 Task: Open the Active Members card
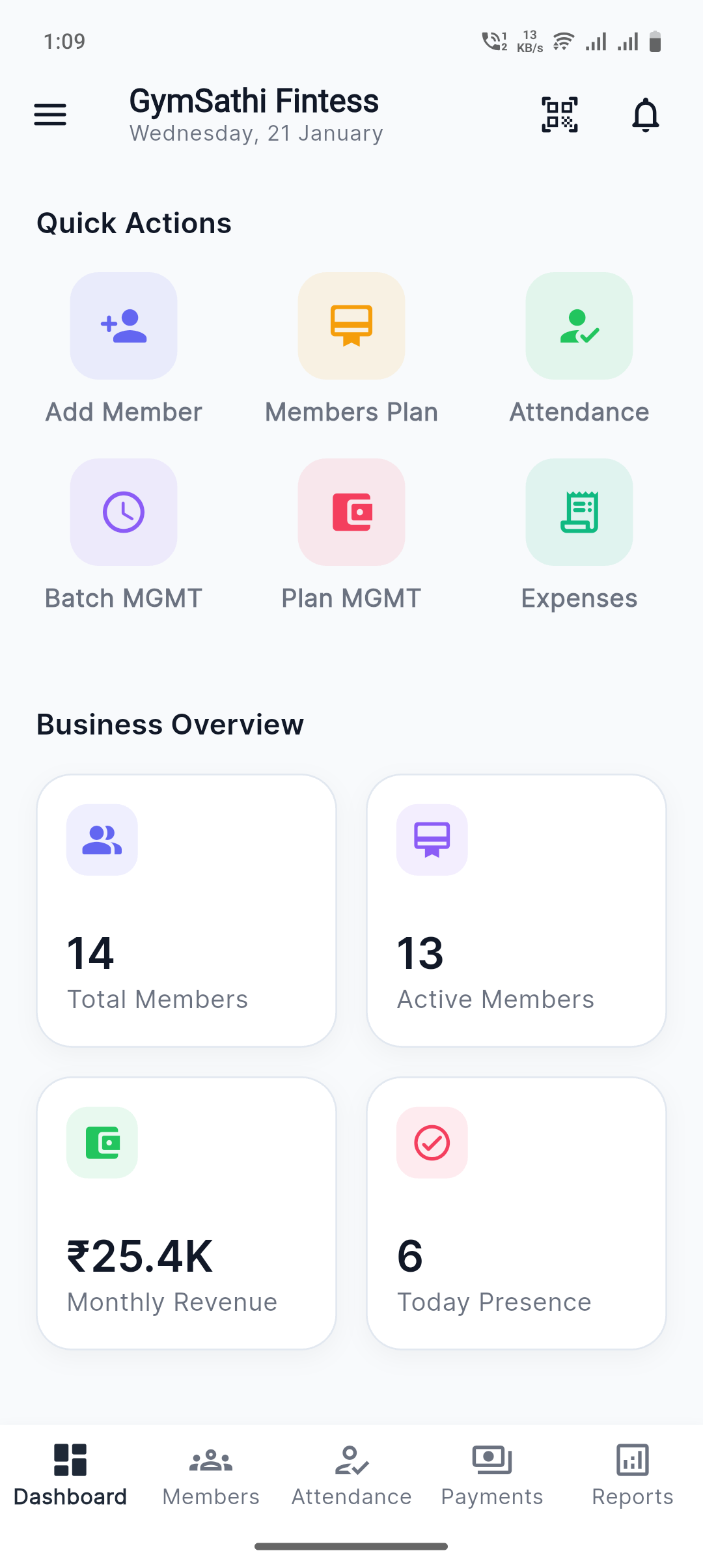click(x=516, y=910)
